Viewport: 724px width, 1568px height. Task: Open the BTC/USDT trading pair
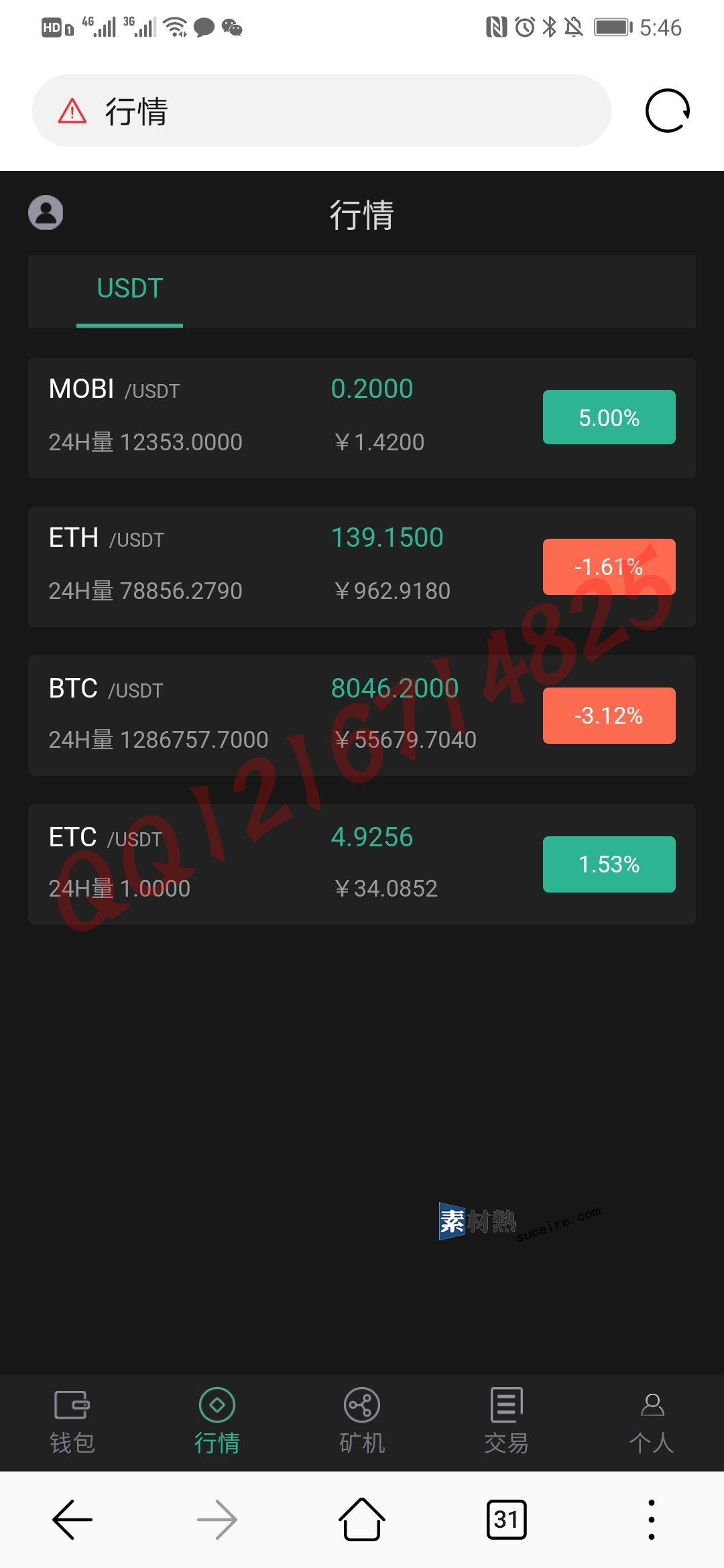click(x=362, y=716)
